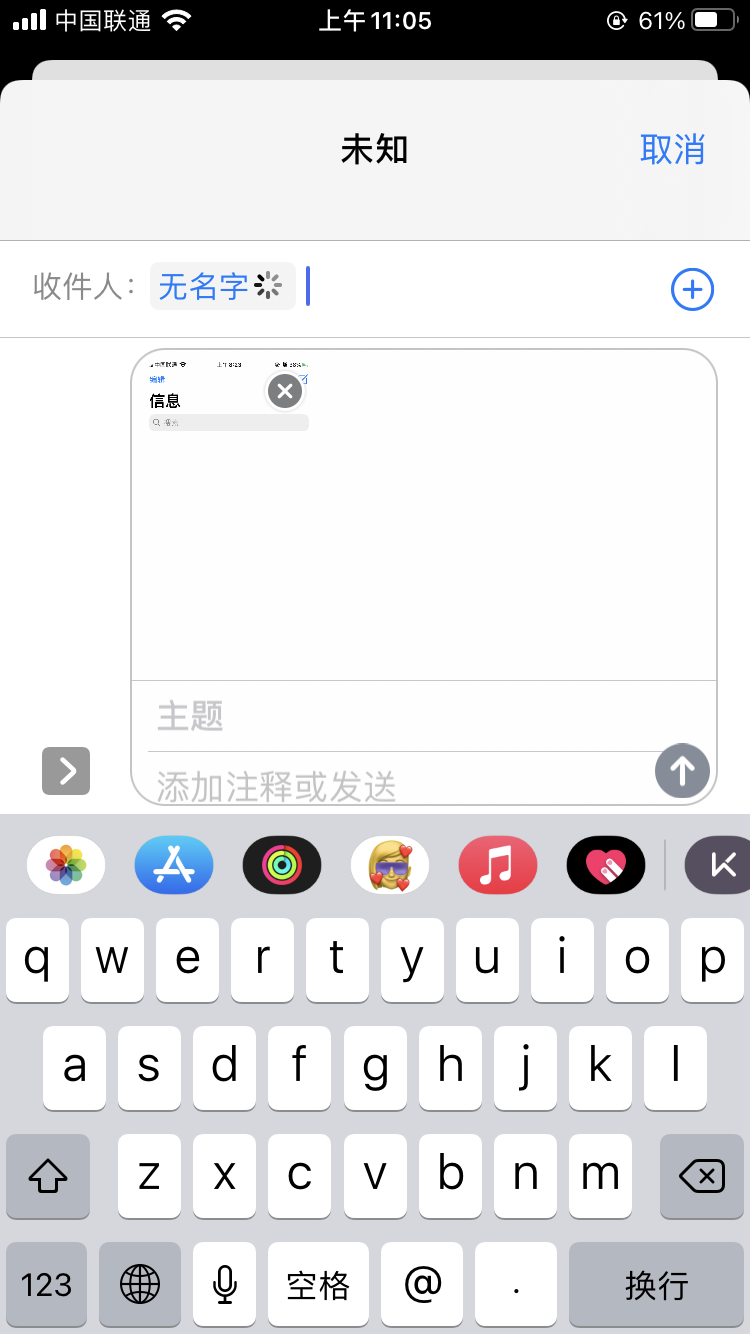
Task: Add a contact with the plus icon
Action: pyautogui.click(x=692, y=290)
